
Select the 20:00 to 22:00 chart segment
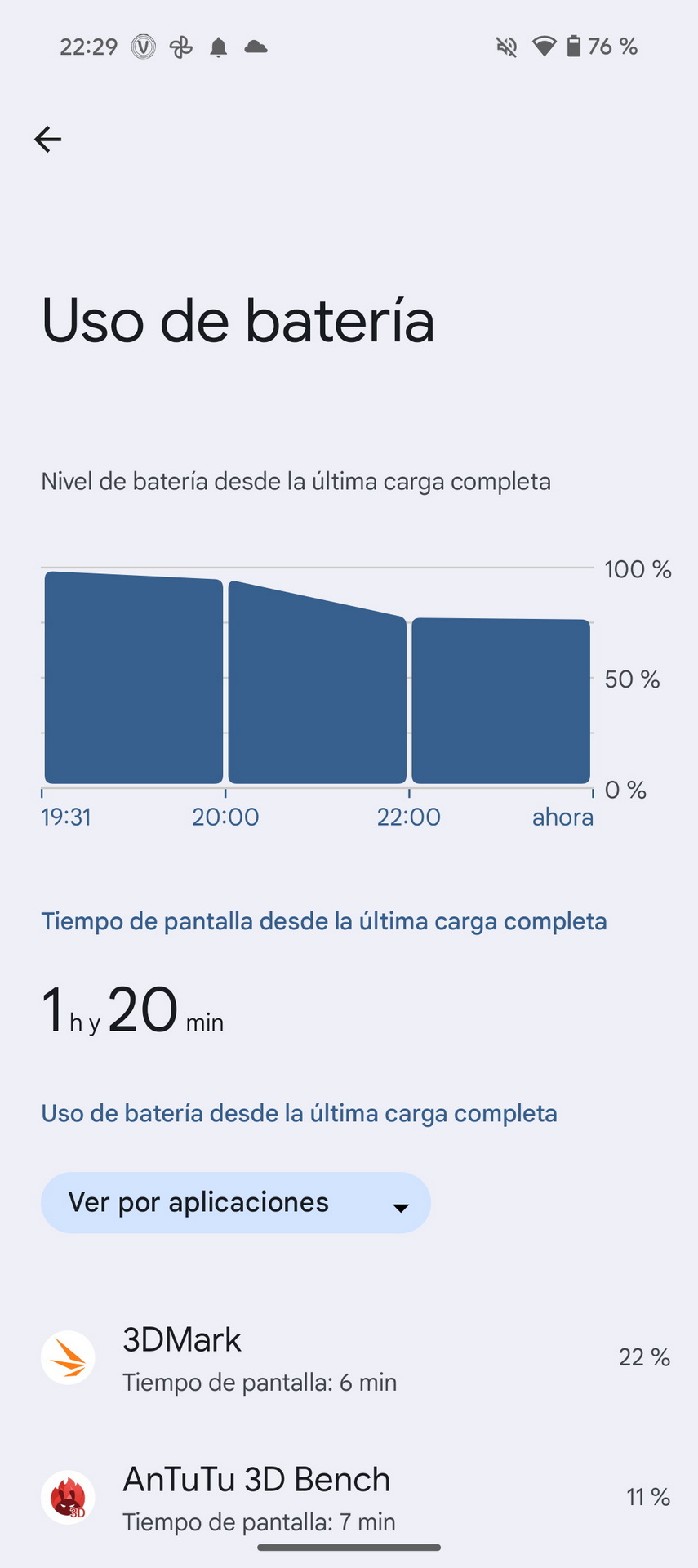click(318, 682)
